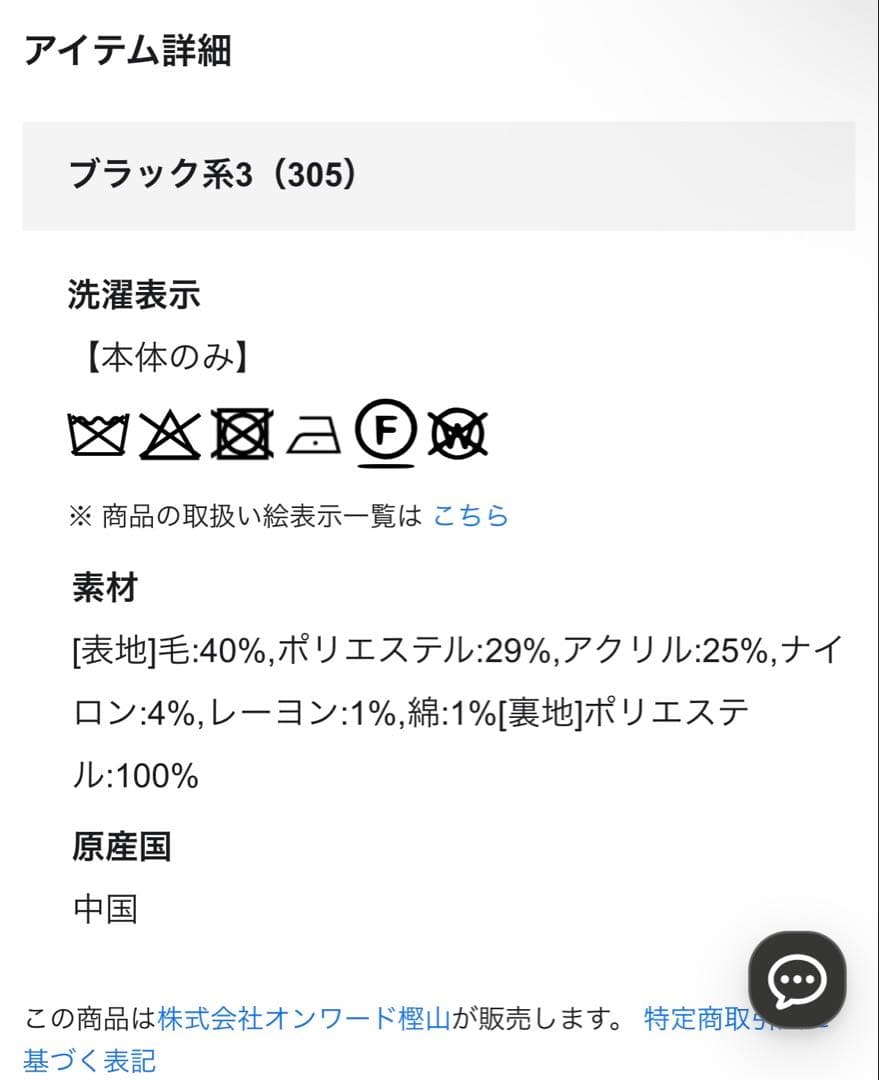The height and width of the screenshot is (1080, 879).
Task: Click the gray ブラック系3 color header swatch
Action: tap(440, 172)
